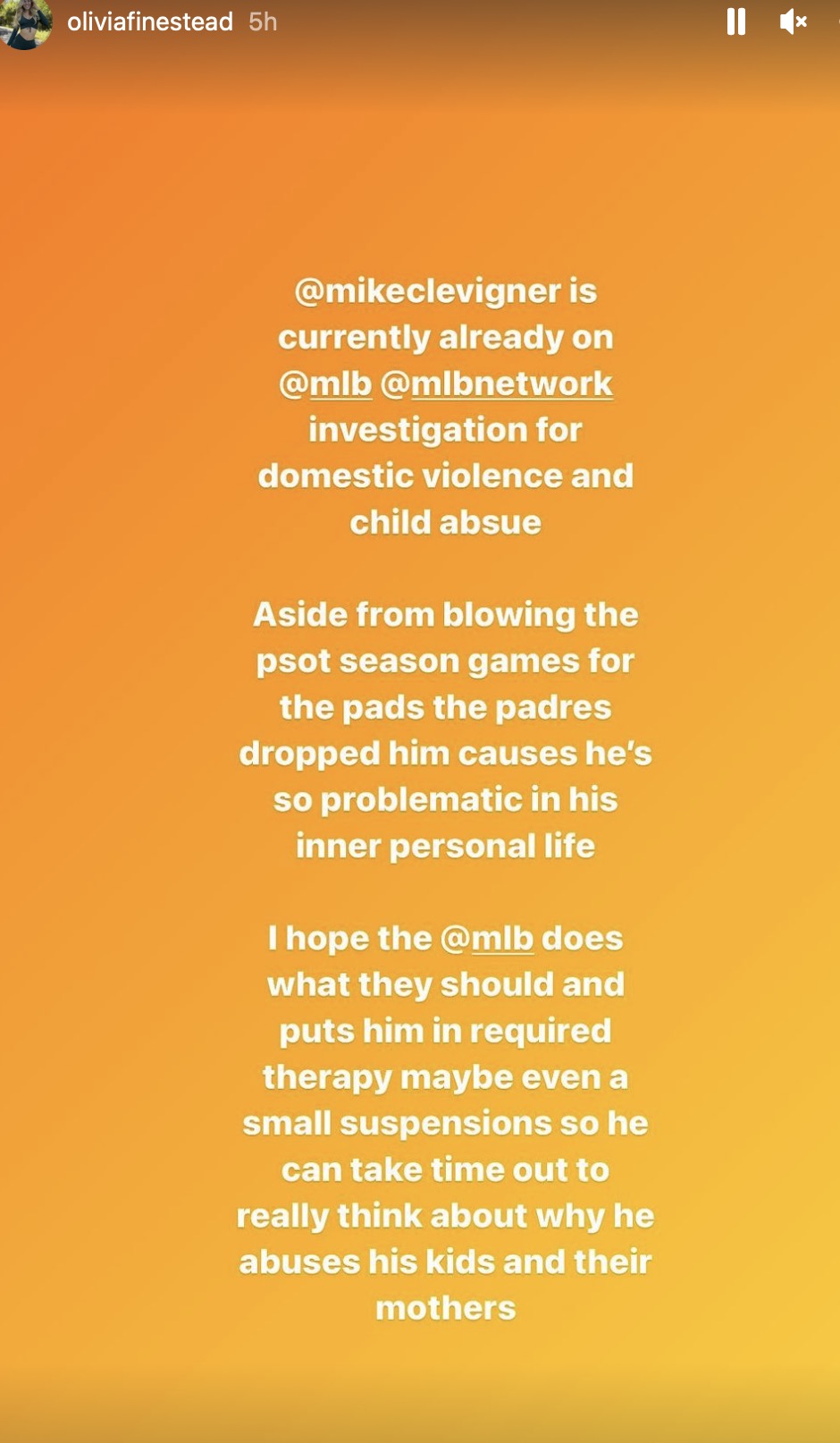This screenshot has width=840, height=1443.
Task: Open the @mlb mention before @mlbnetwork
Action: (x=325, y=384)
